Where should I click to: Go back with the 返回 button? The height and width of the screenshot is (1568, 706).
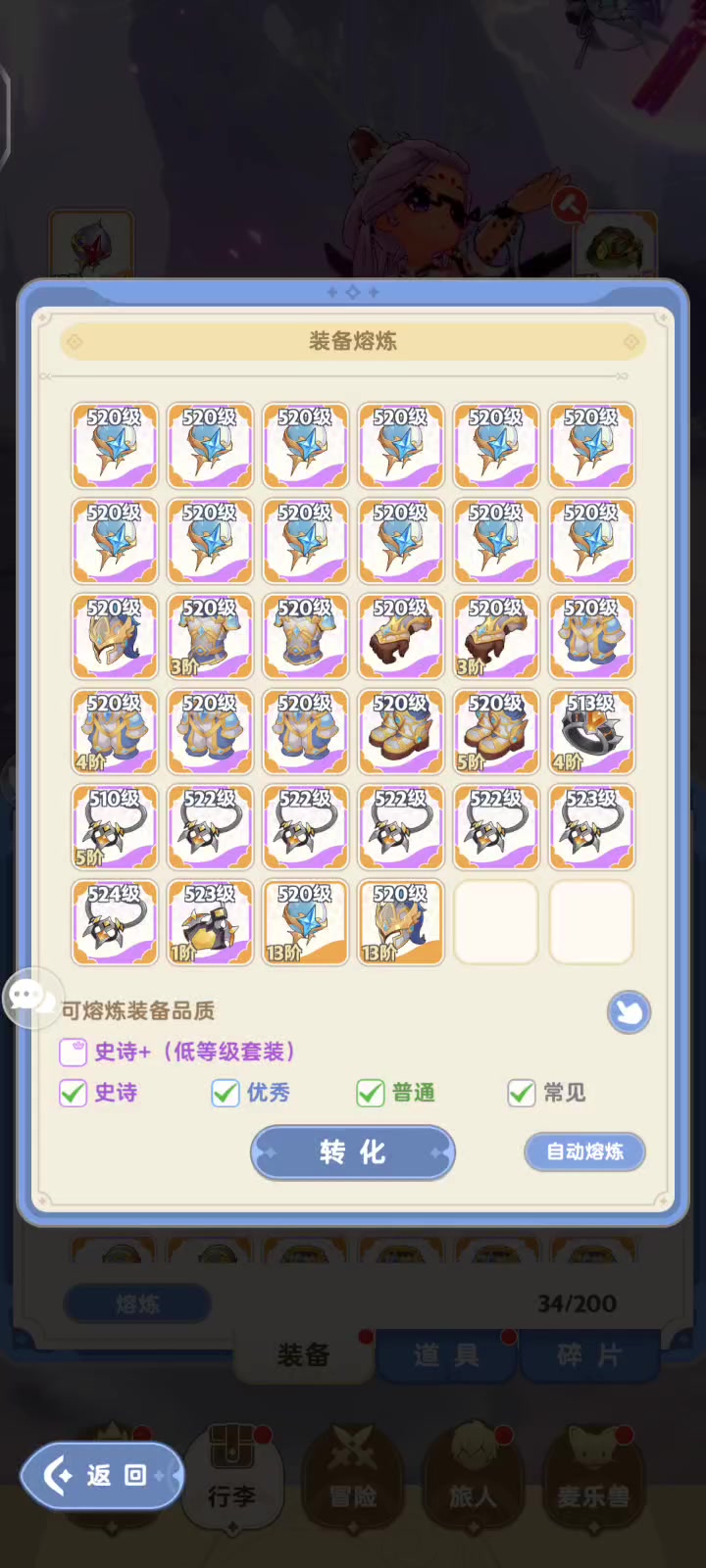102,1475
